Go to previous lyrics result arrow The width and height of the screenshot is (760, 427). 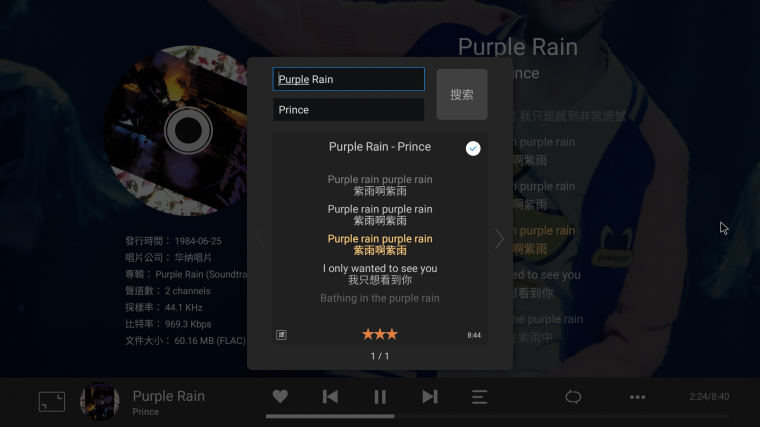(261, 238)
